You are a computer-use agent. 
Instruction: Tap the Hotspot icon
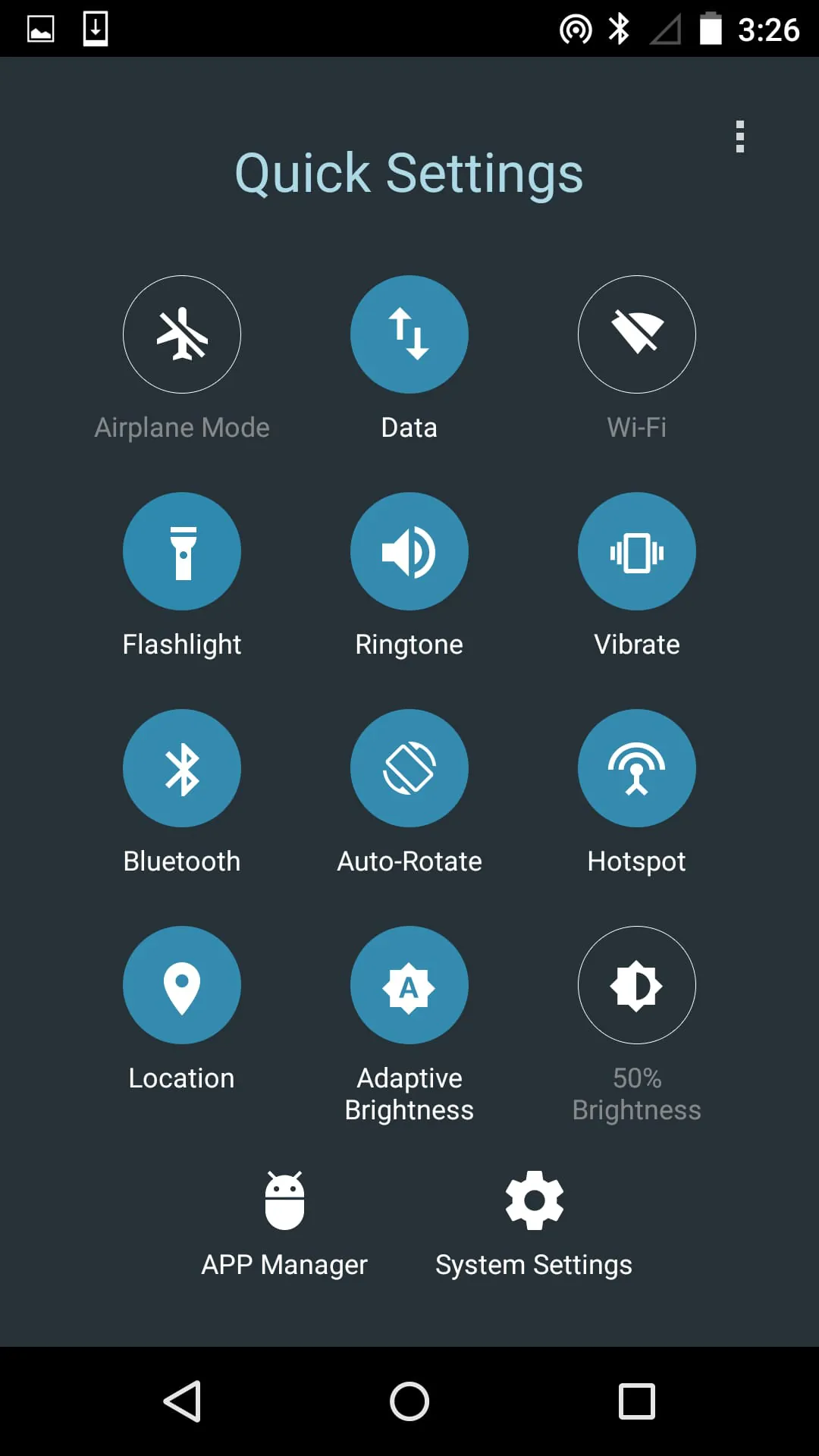pyautogui.click(x=637, y=768)
